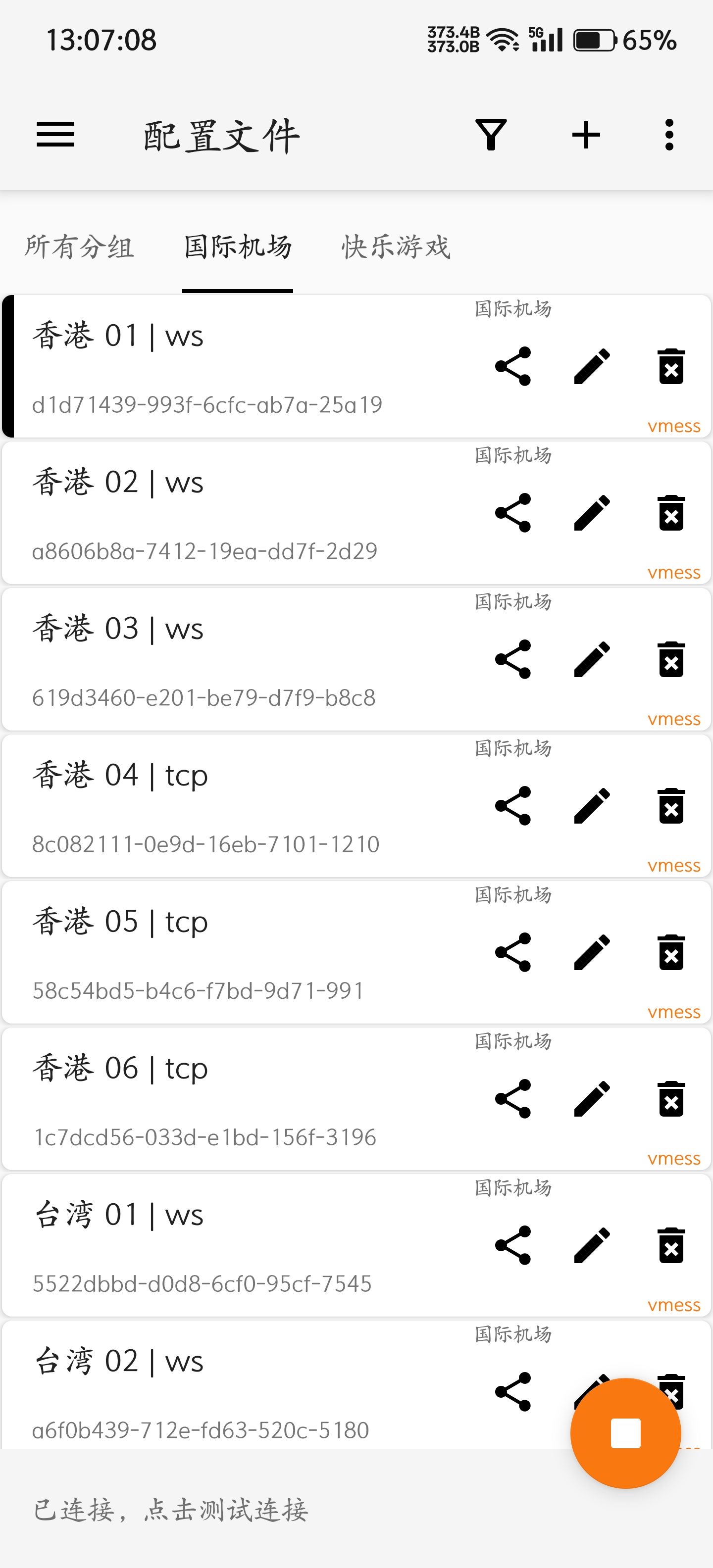Screen dimensions: 713x1568
Task: Edit the 香港 02 | ws profile
Action: point(592,513)
